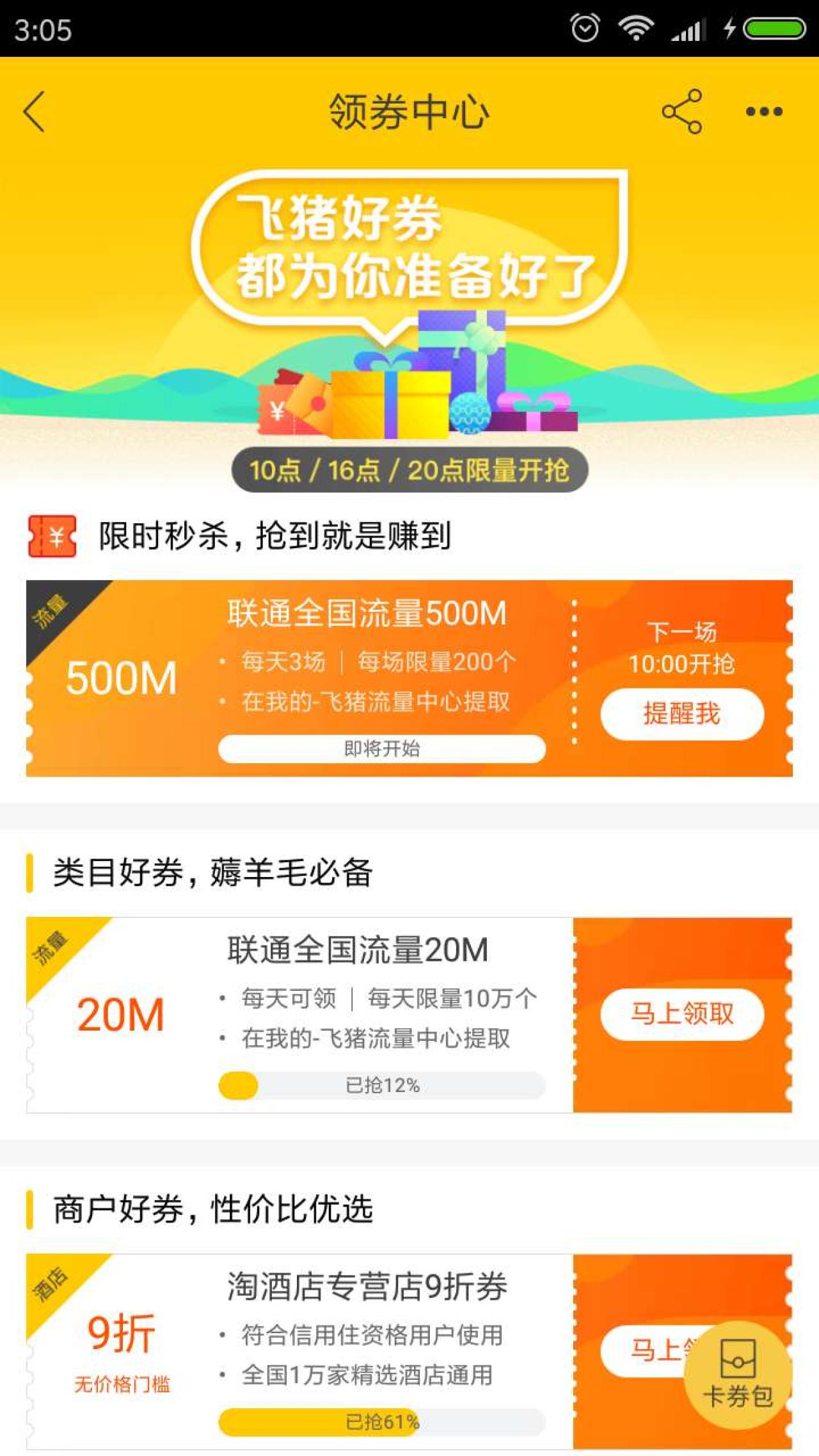Image resolution: width=819 pixels, height=1456 pixels.
Task: Open the 联通全国流量500M coupon card
Action: pyautogui.click(x=366, y=665)
